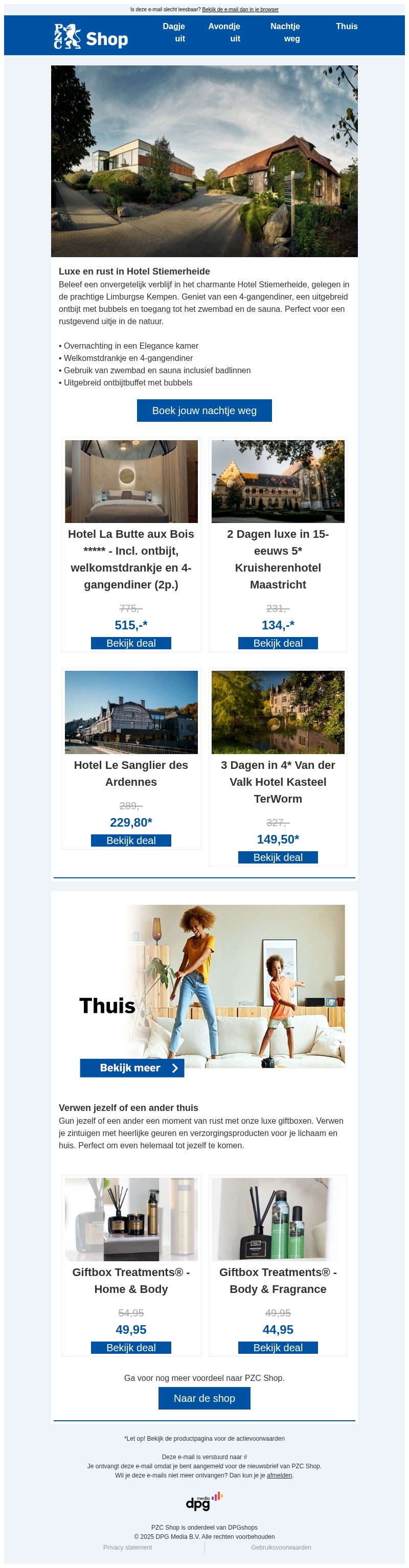Bekijk deal for Hotel Le Sanglier des Ardennes
409x1568 pixels.
coord(131,840)
